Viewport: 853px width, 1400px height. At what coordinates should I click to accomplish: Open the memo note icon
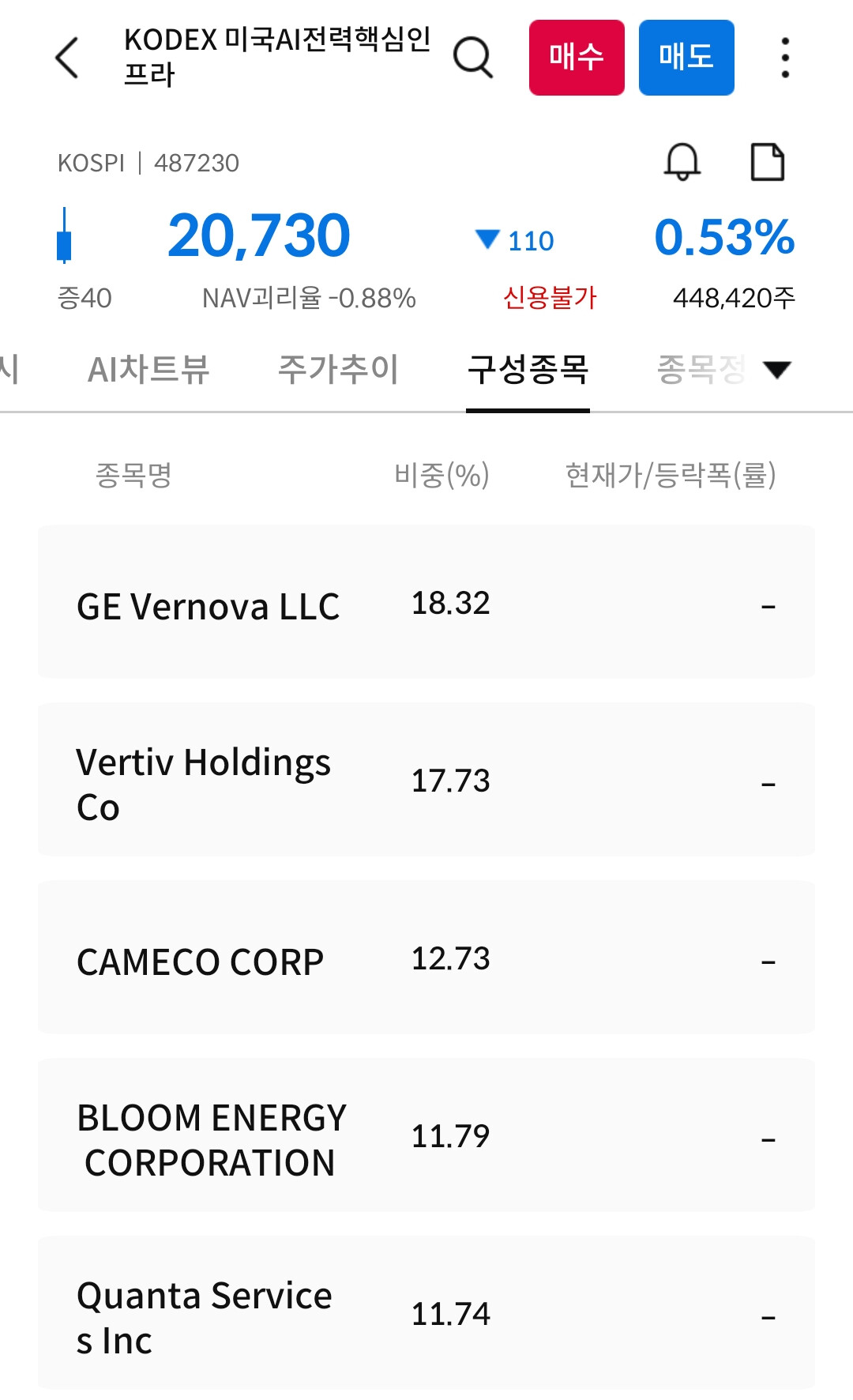(767, 162)
